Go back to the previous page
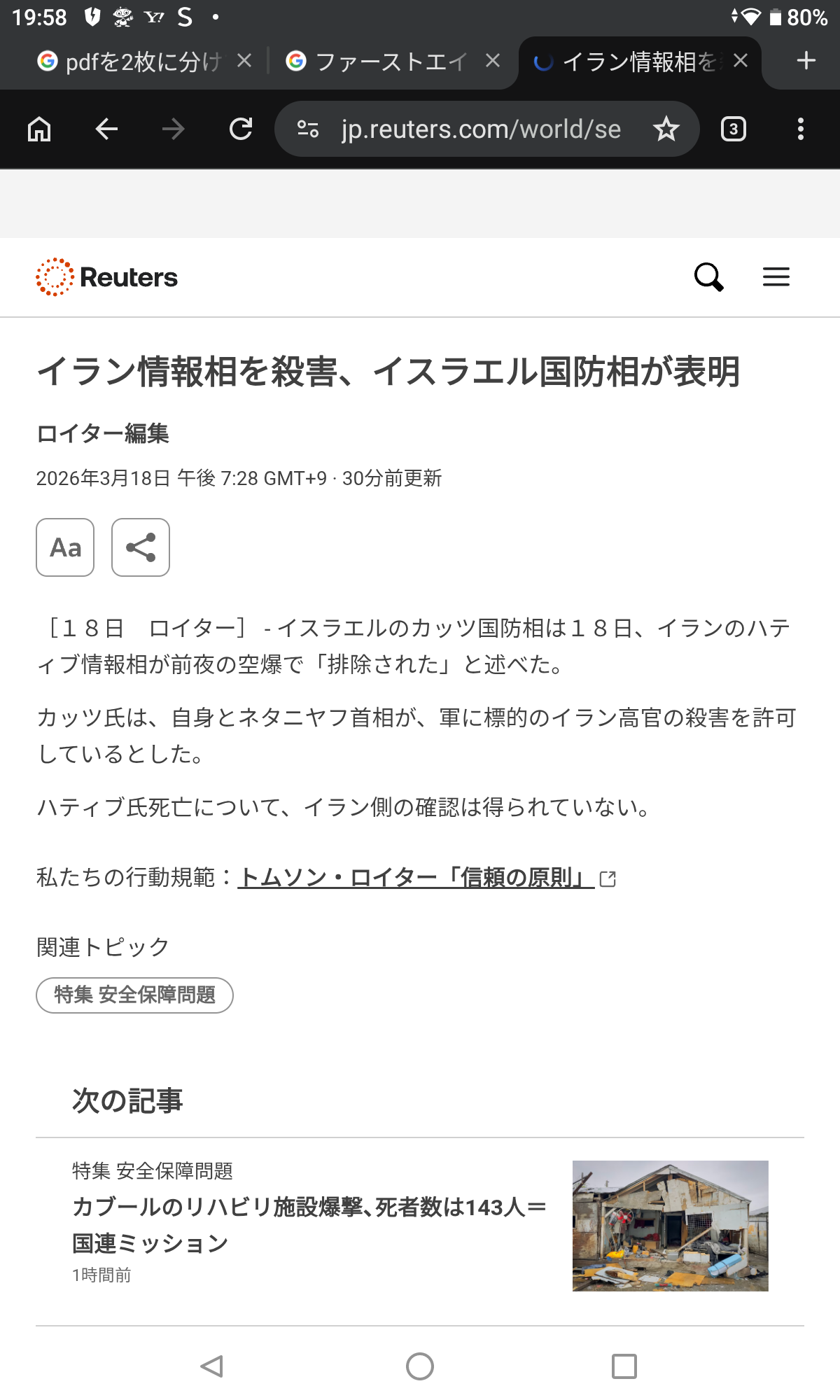The width and height of the screenshot is (840, 1400). pos(106,129)
